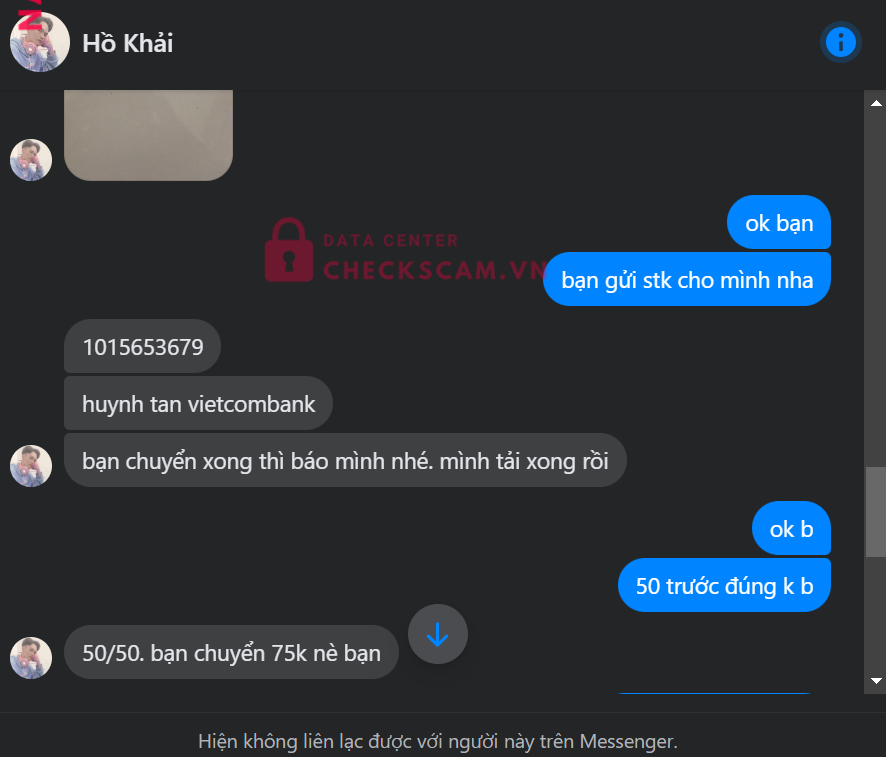Click the scrollbar's down arrow

pyautogui.click(x=876, y=680)
